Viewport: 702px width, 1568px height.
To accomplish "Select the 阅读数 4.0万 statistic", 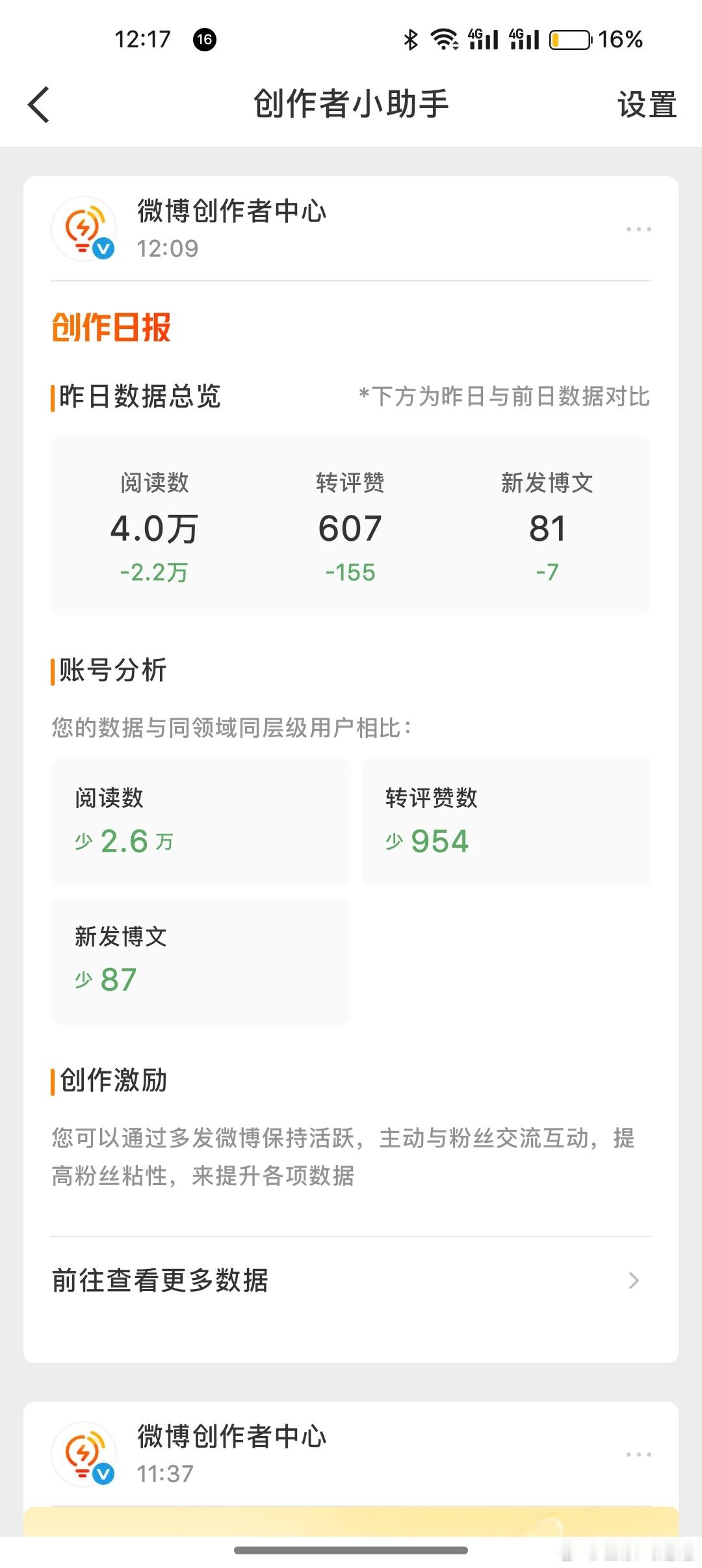I will (155, 528).
